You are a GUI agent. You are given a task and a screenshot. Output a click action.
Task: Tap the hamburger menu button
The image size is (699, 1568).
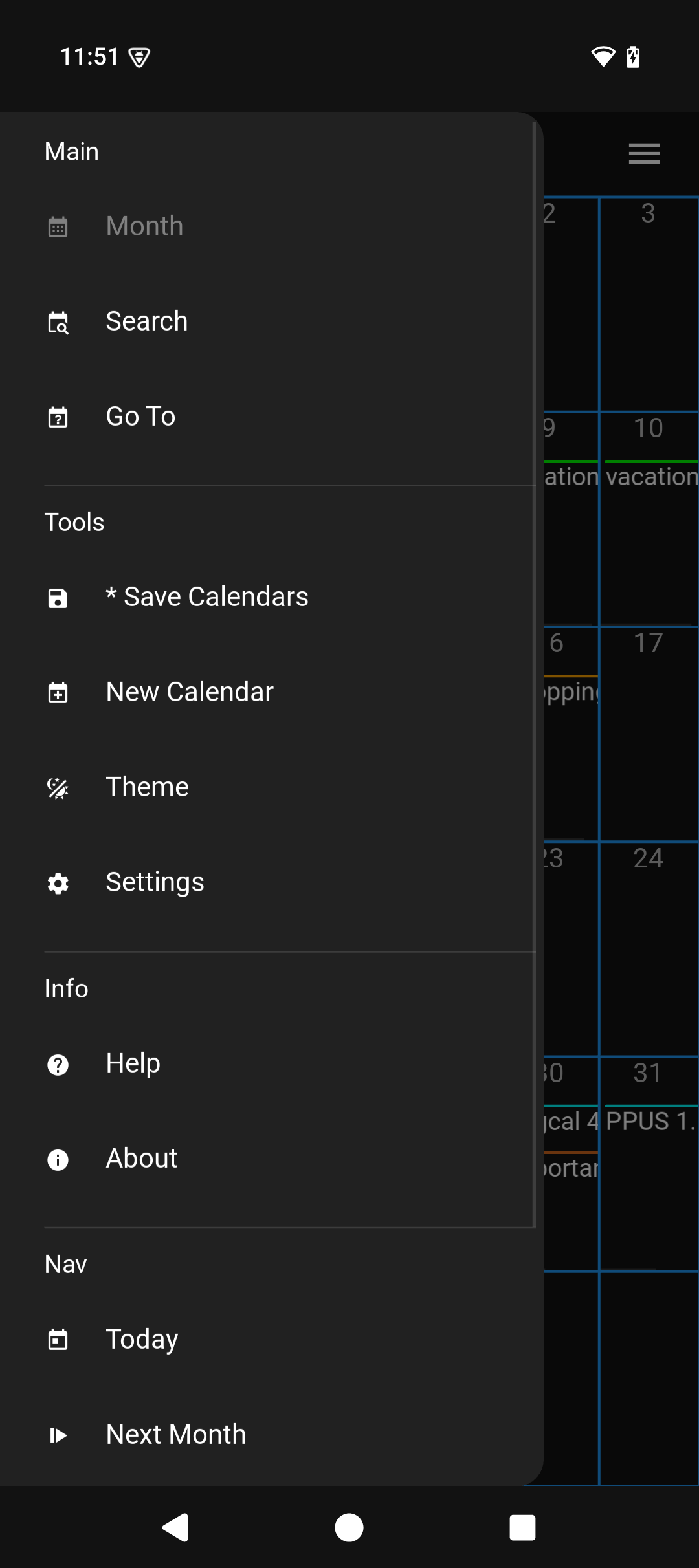[644, 153]
